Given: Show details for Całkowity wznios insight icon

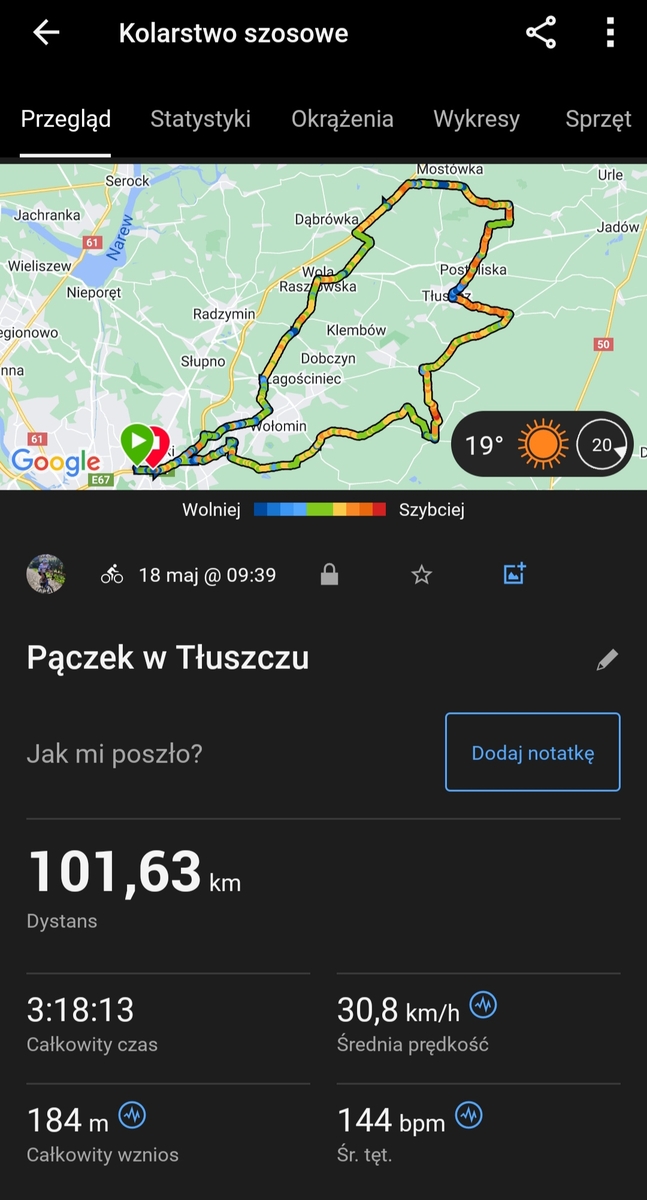Looking at the screenshot, I should tap(132, 1115).
